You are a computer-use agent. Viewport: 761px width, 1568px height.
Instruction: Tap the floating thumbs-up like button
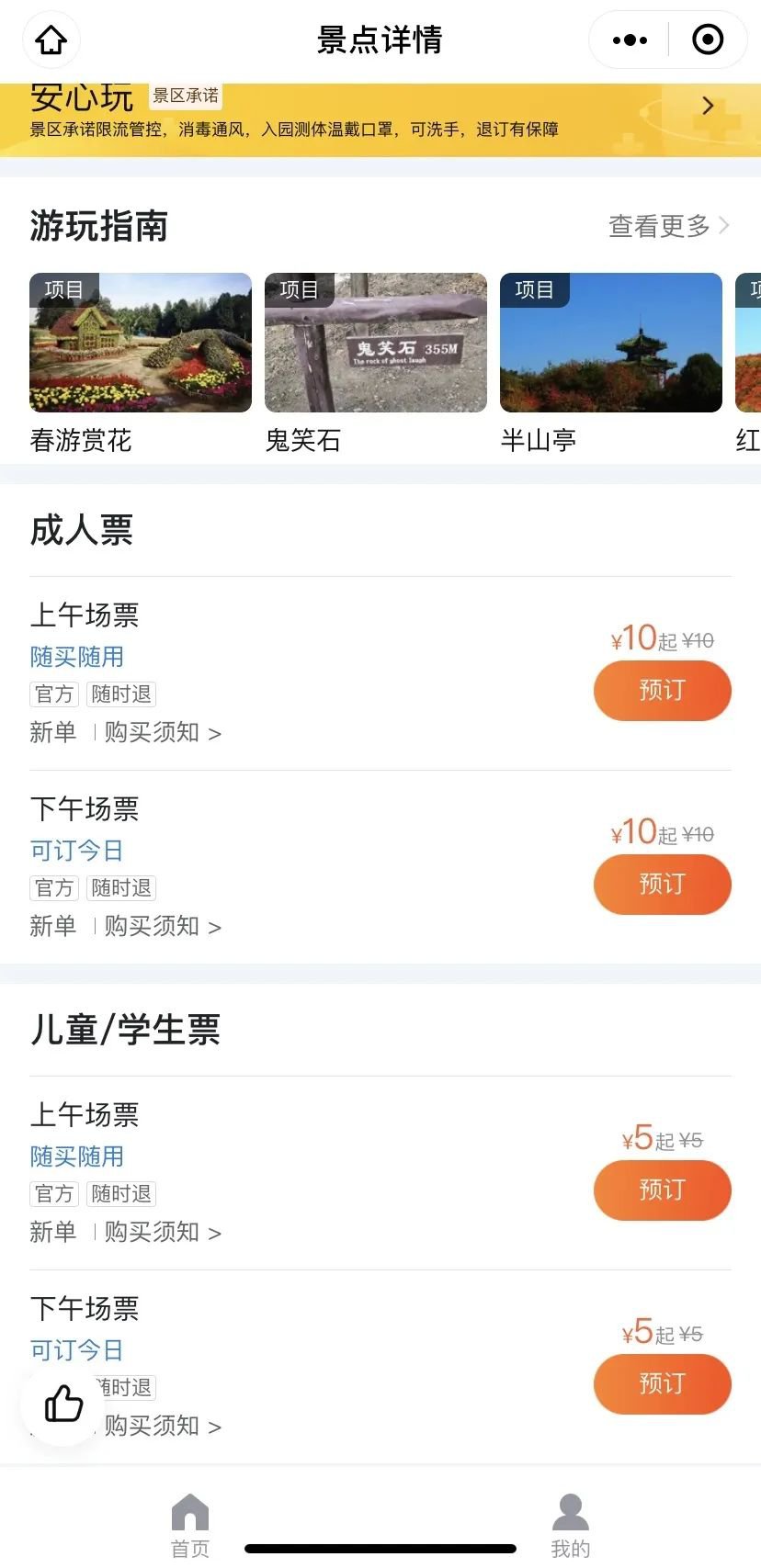pos(63,1404)
